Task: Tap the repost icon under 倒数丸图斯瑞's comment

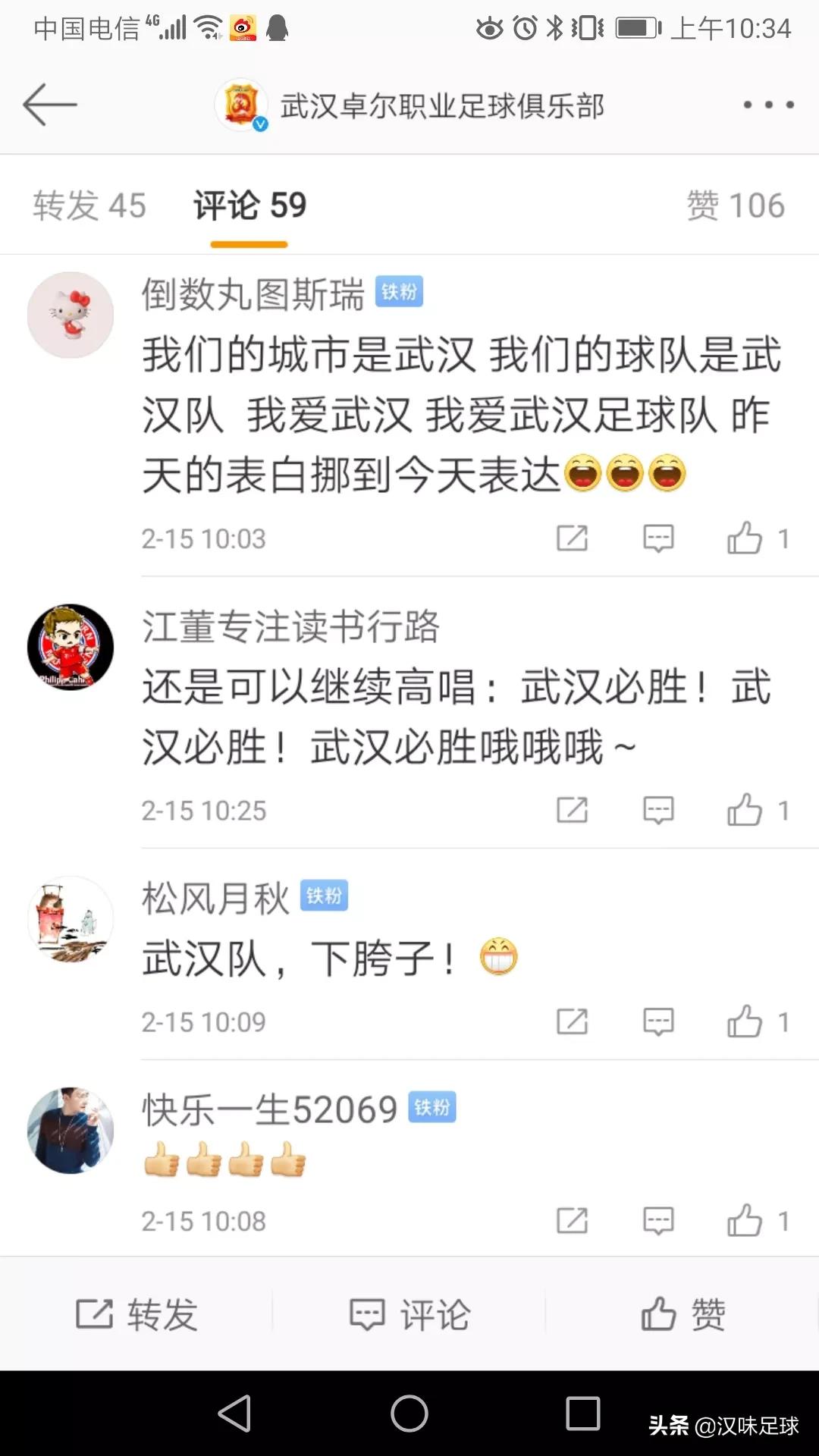Action: (572, 538)
